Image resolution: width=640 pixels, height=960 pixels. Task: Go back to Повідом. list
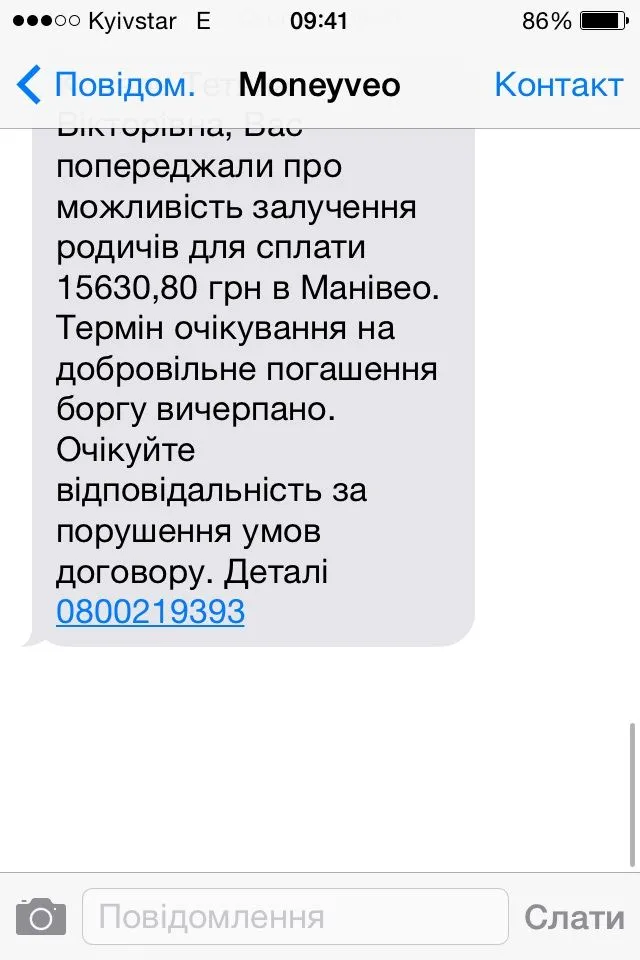point(106,85)
